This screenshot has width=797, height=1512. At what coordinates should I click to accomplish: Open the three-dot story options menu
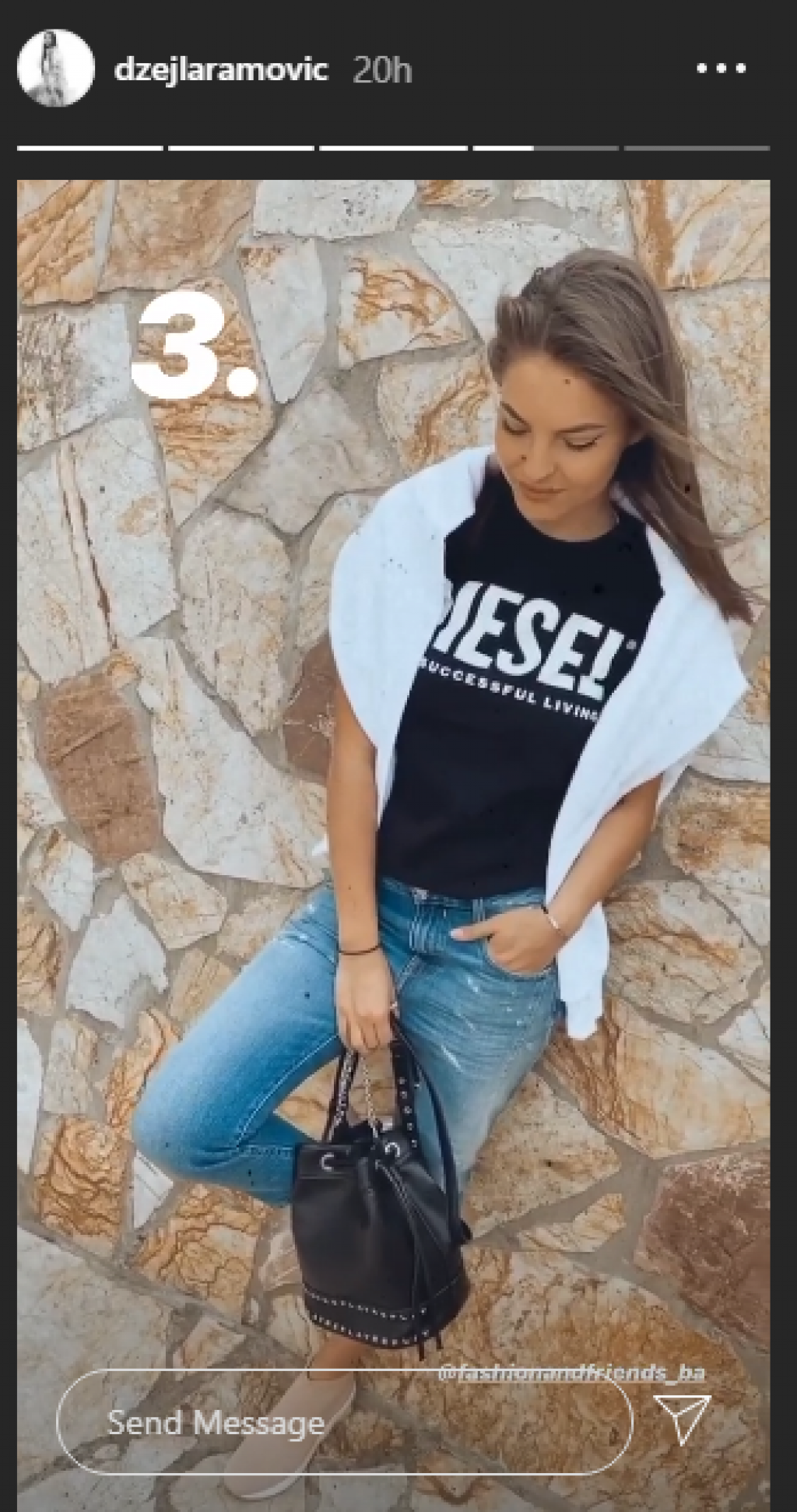click(722, 69)
